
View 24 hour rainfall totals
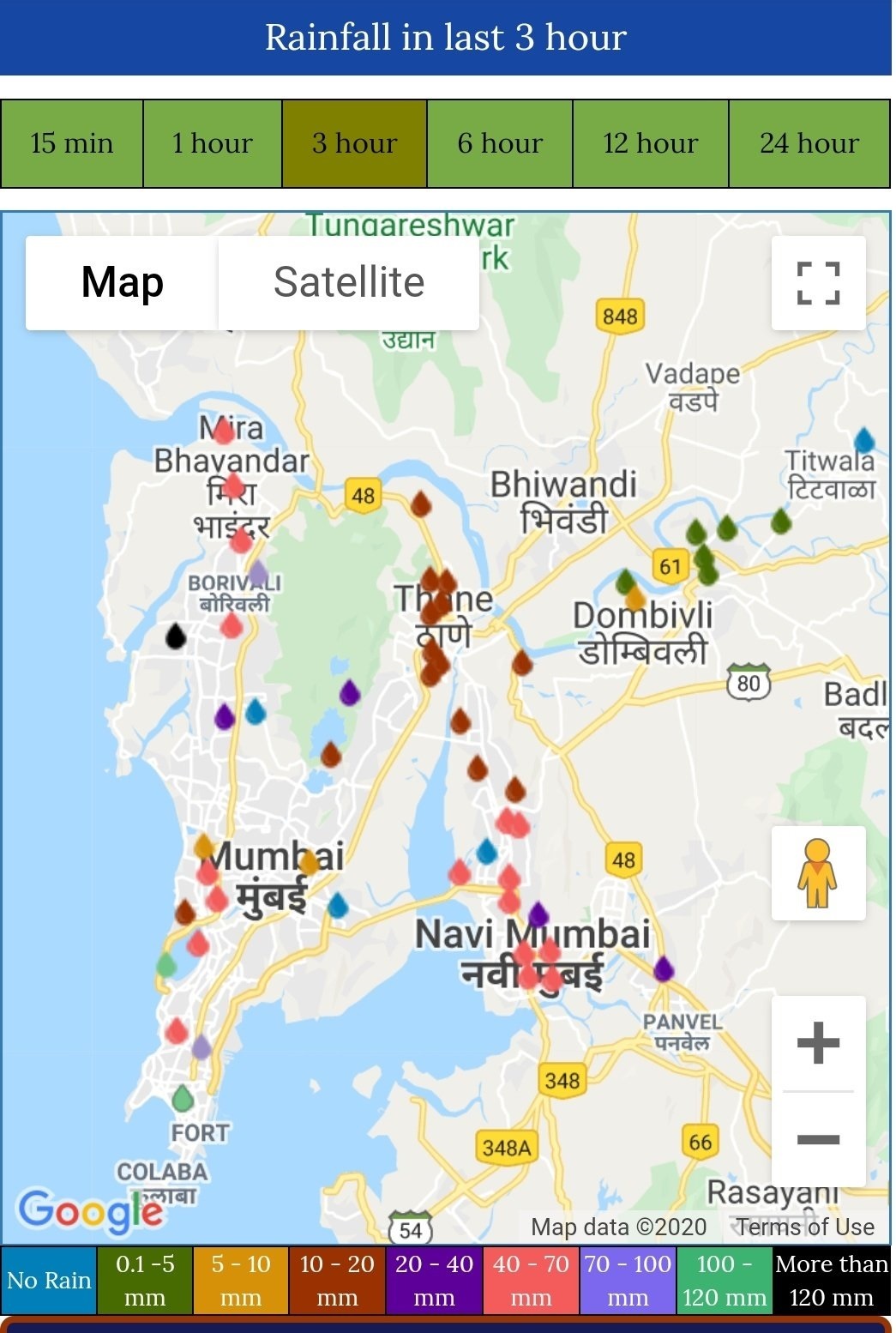tap(809, 143)
